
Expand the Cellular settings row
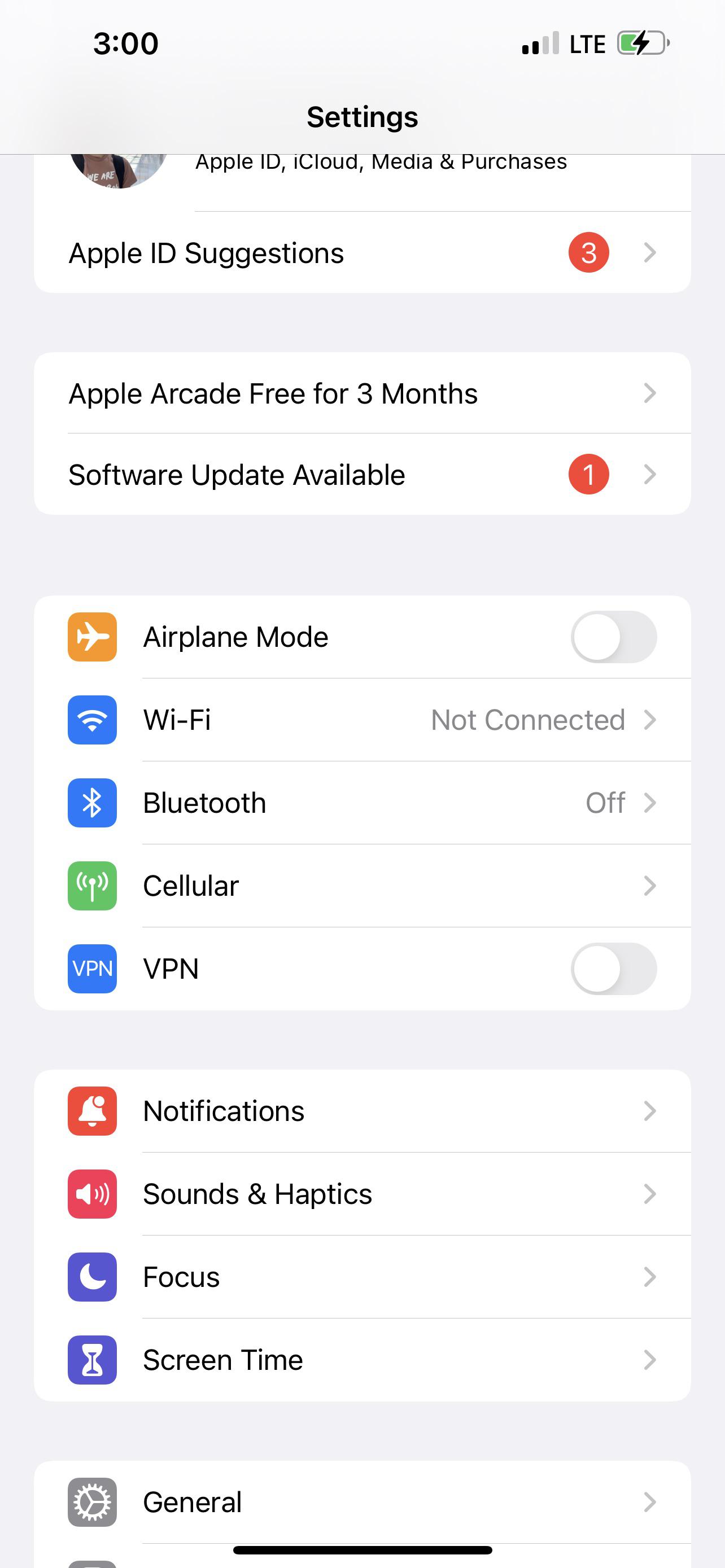(x=650, y=886)
